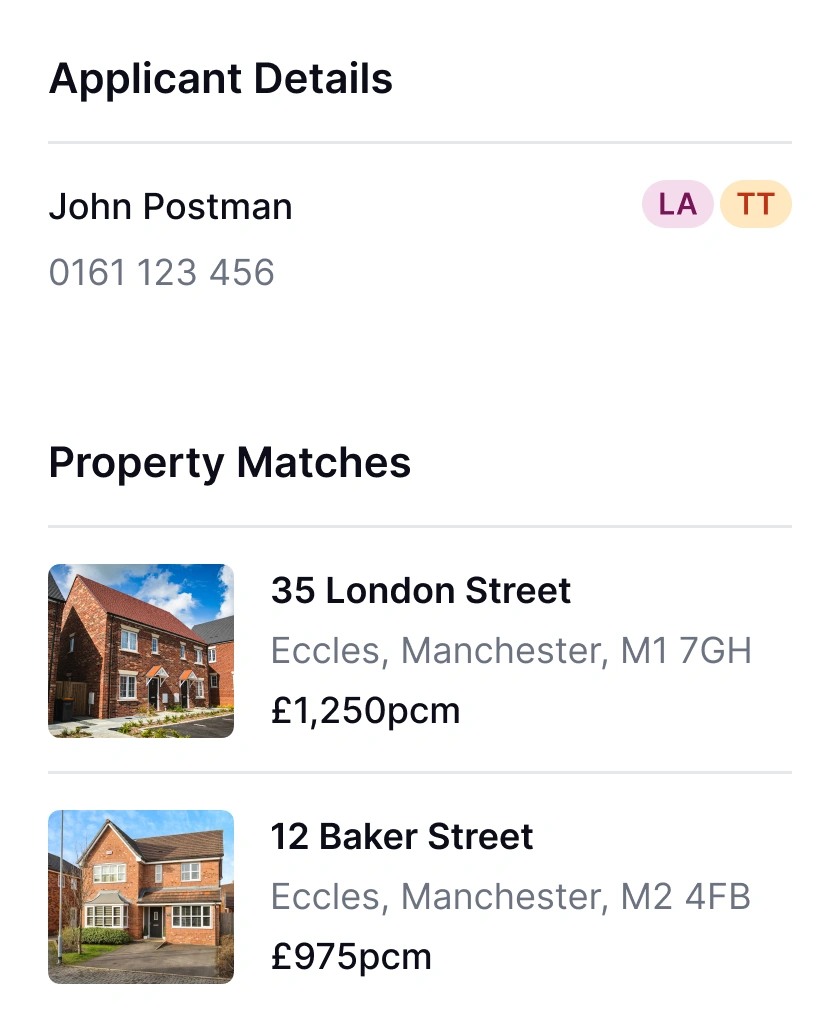Click the £975pcm price label
Screen dimensions: 840x1032
[350, 956]
